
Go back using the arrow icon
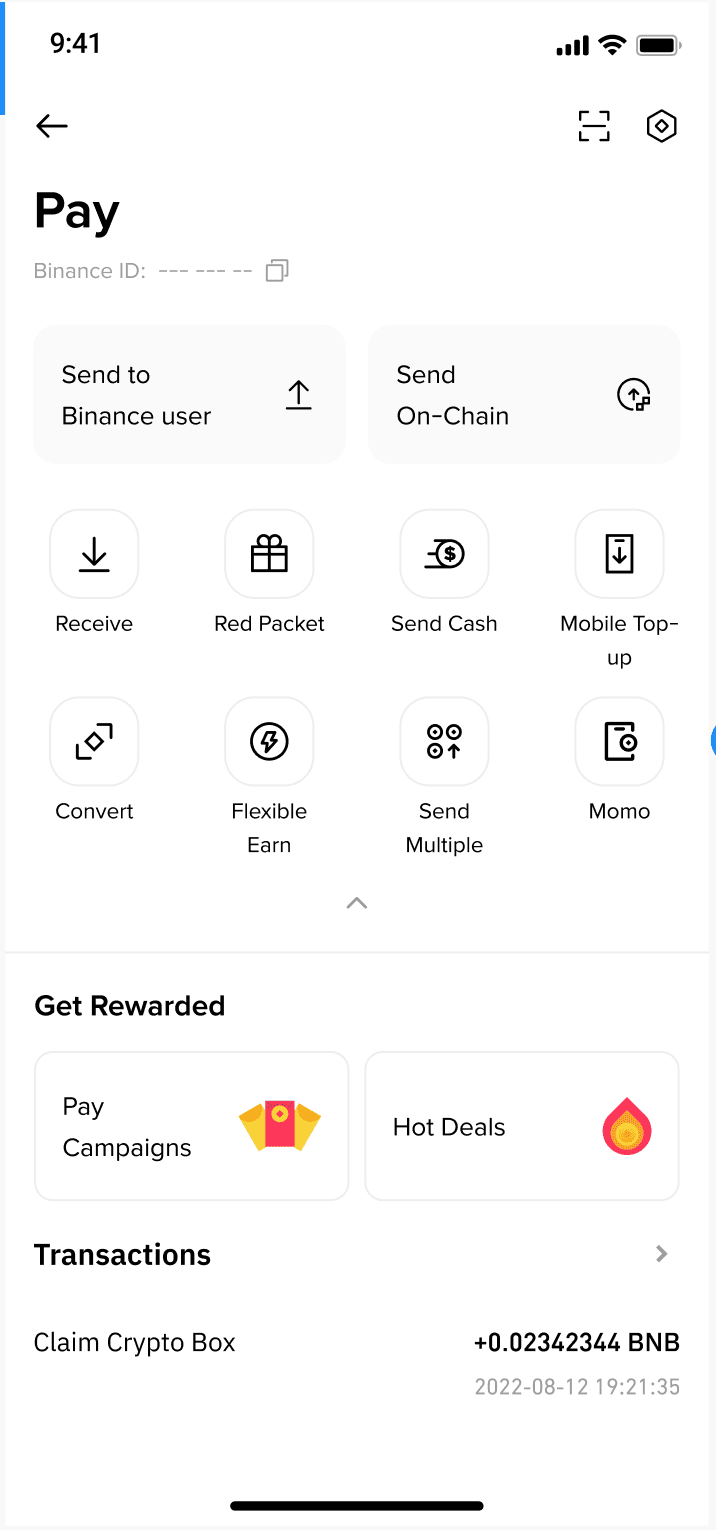[x=52, y=126]
